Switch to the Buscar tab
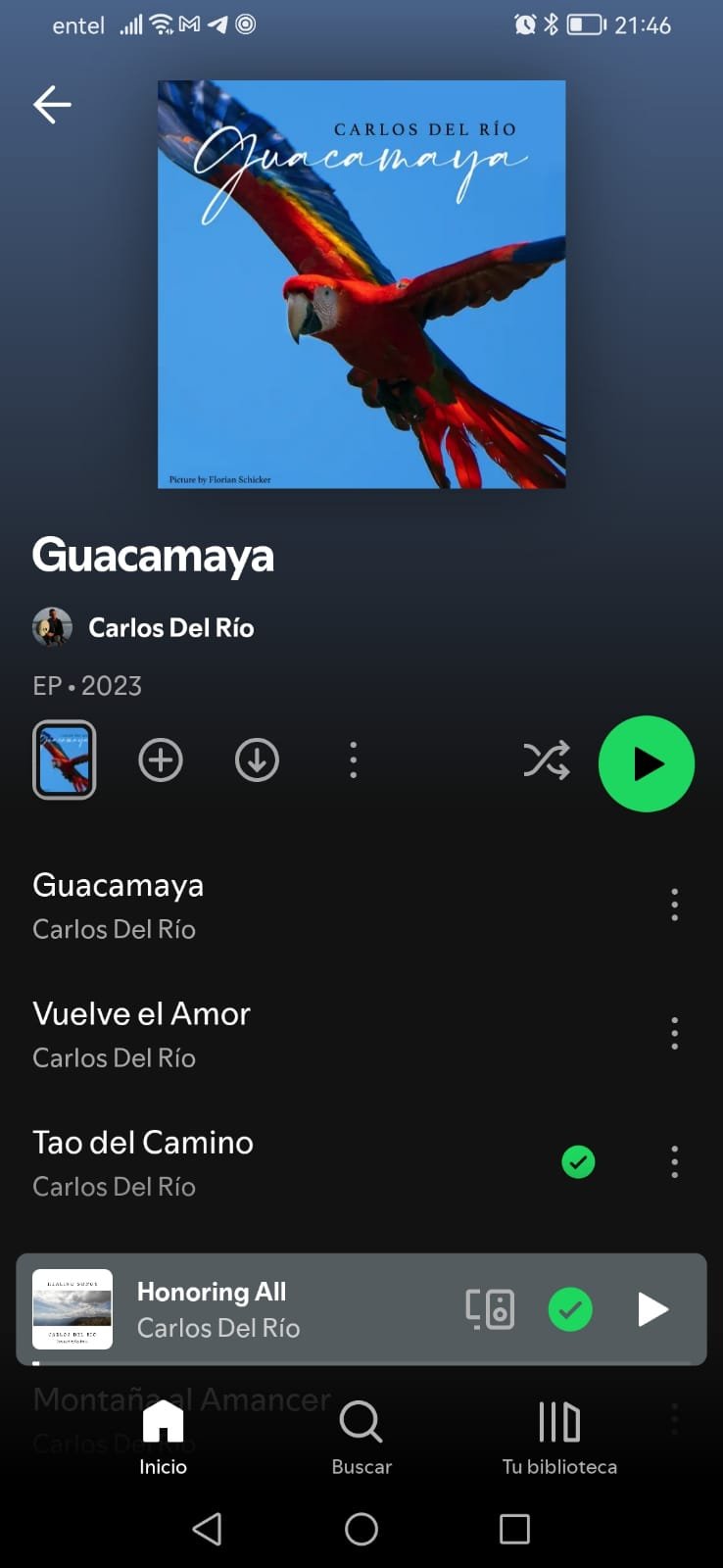Screen dimensions: 723x1568 361,1437
